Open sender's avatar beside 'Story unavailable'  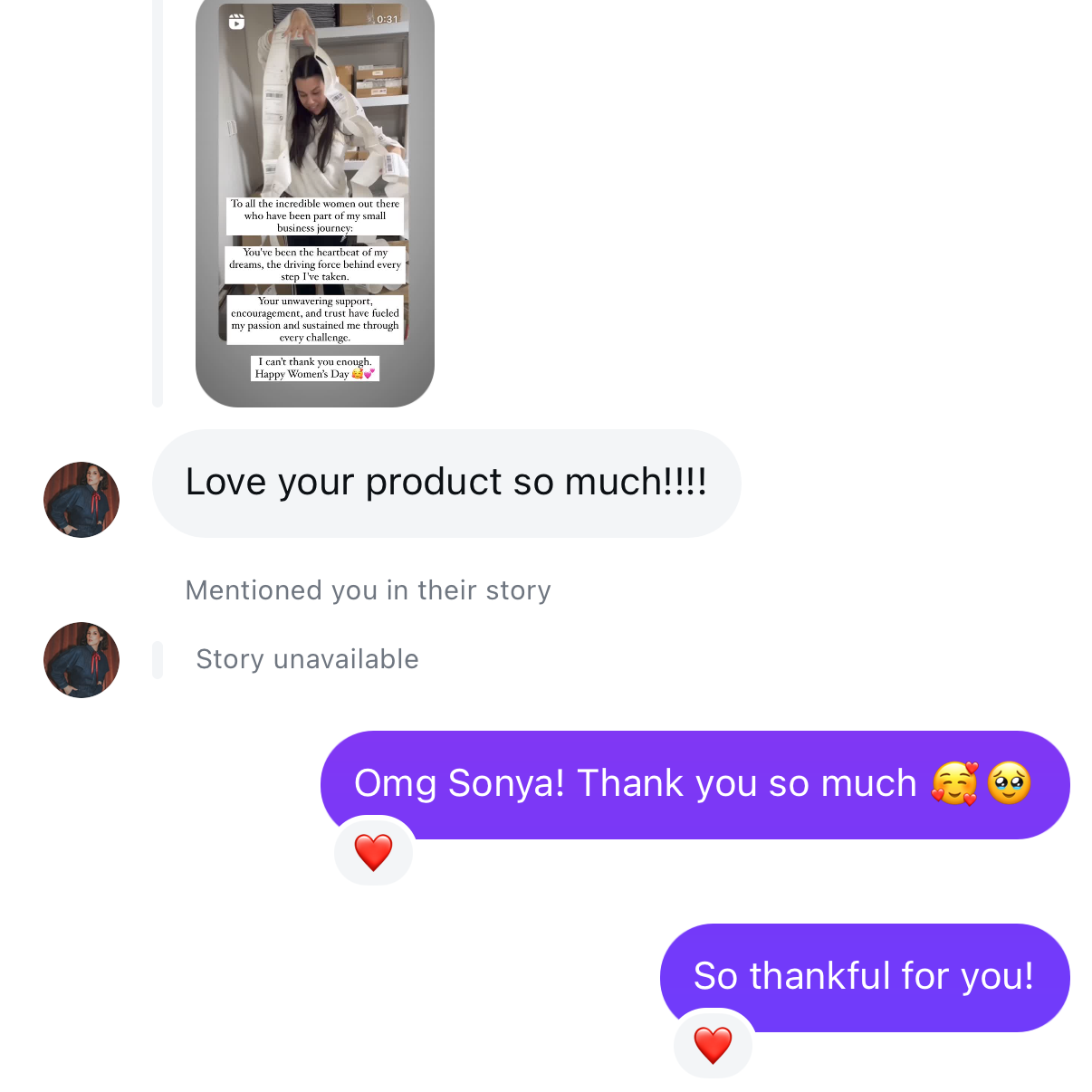point(81,660)
